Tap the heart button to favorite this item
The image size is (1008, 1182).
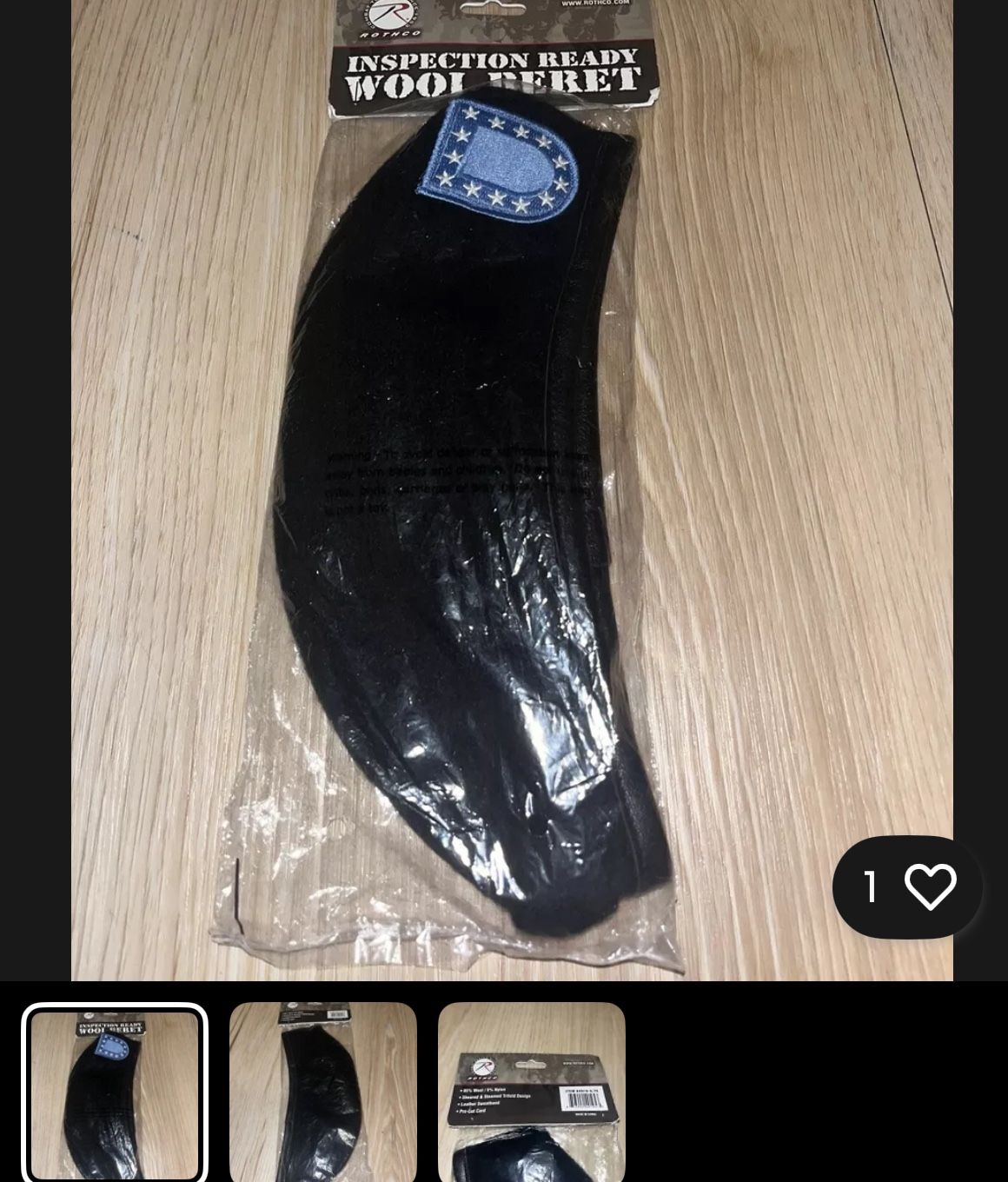(929, 886)
